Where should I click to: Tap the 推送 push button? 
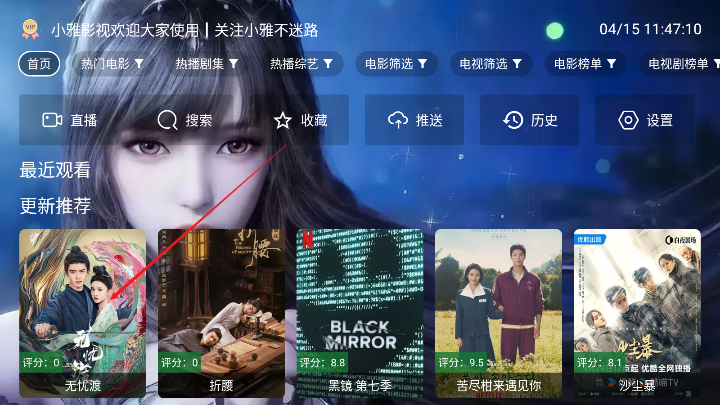click(415, 120)
